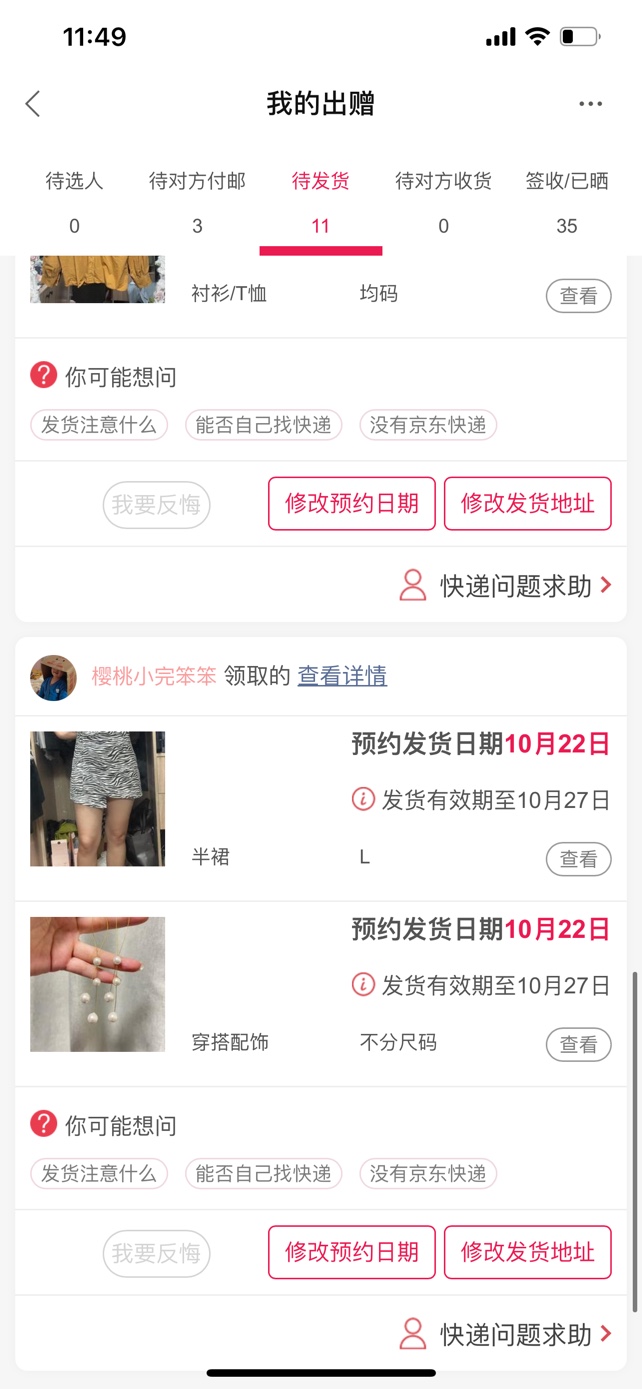View details of the 半裙 item
Image resolution: width=642 pixels, height=1389 pixels.
(x=578, y=859)
